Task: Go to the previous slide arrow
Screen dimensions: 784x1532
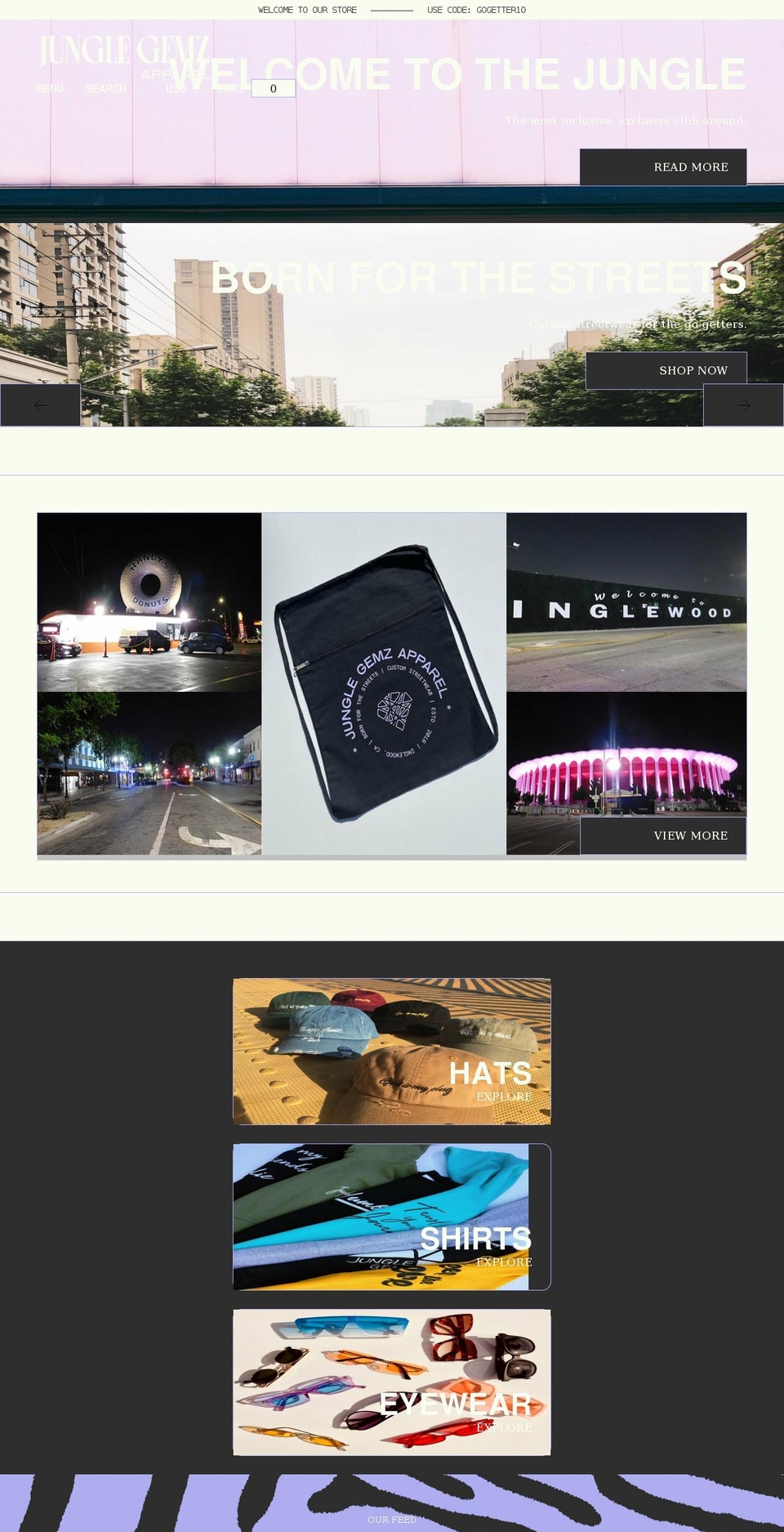Action: click(x=40, y=405)
